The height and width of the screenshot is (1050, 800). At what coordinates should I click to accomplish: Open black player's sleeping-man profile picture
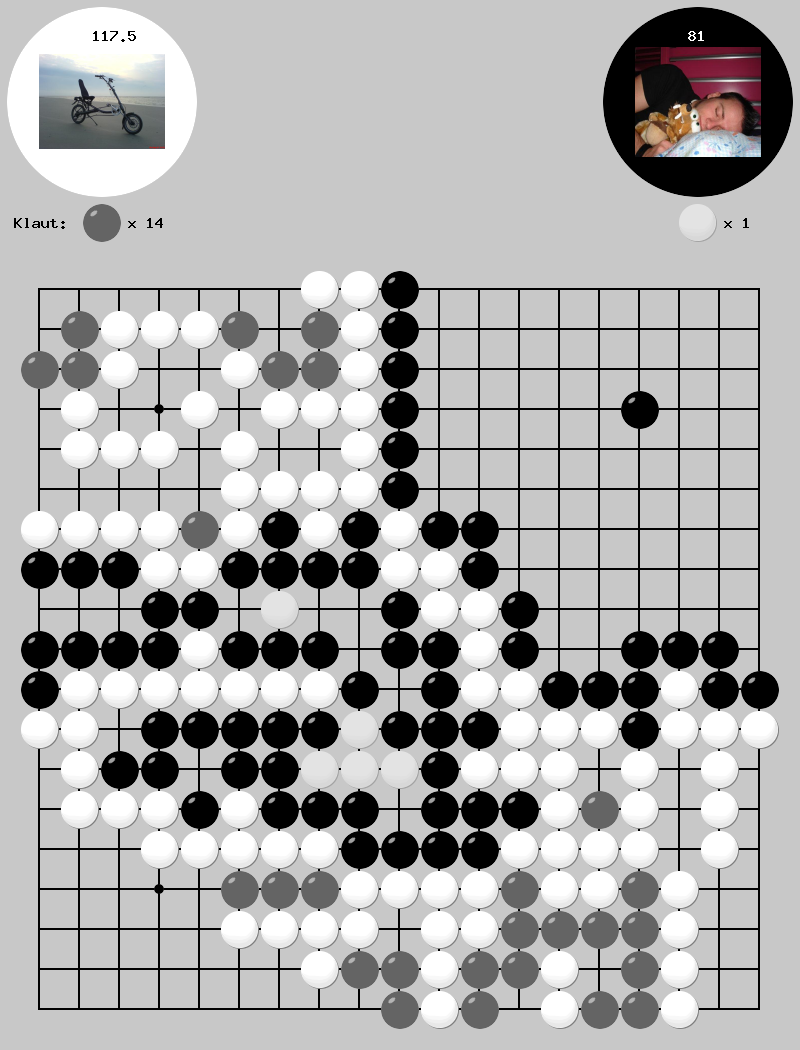coord(698,102)
